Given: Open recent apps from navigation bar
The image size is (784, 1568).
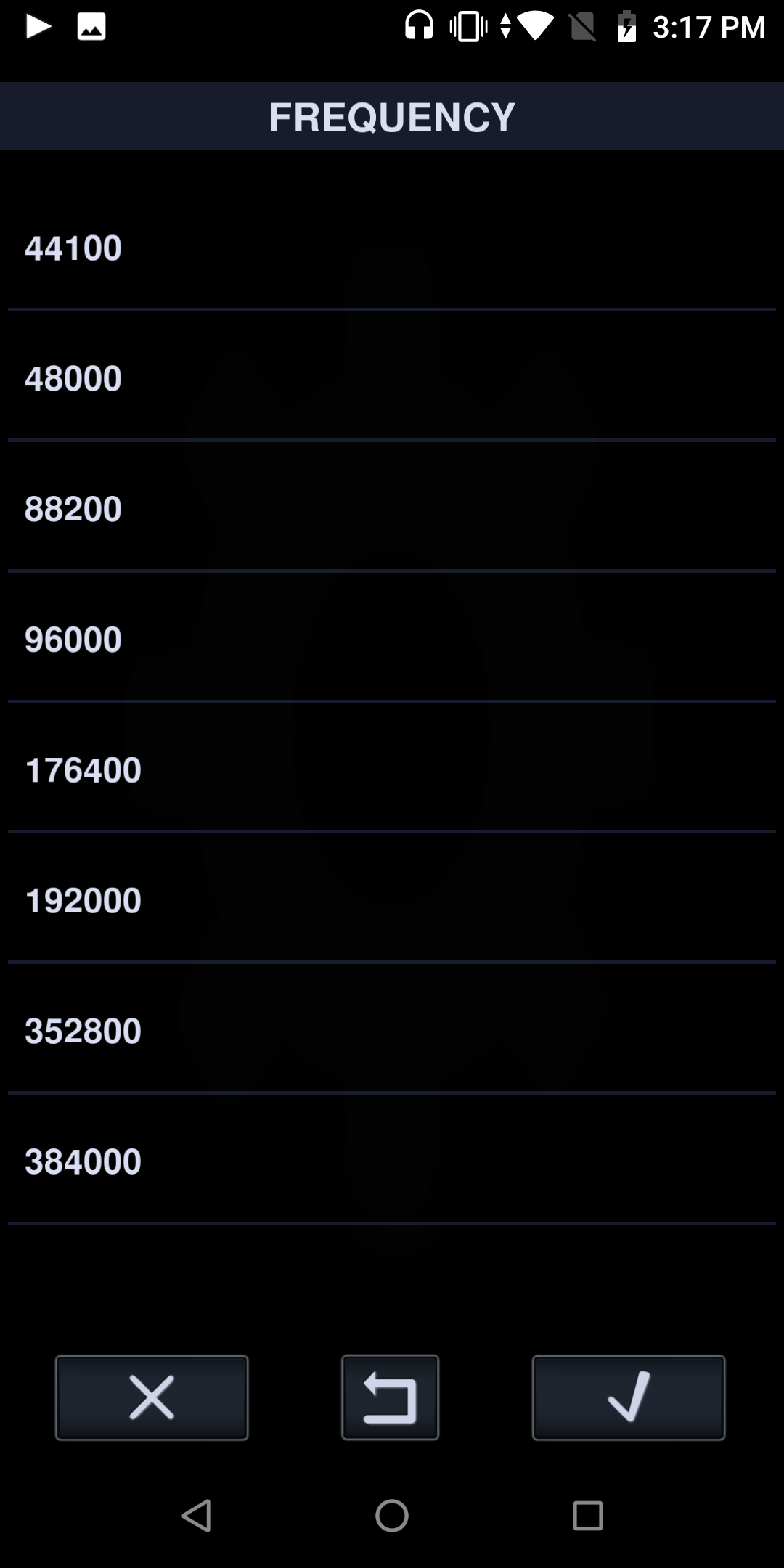Looking at the screenshot, I should [588, 1516].
